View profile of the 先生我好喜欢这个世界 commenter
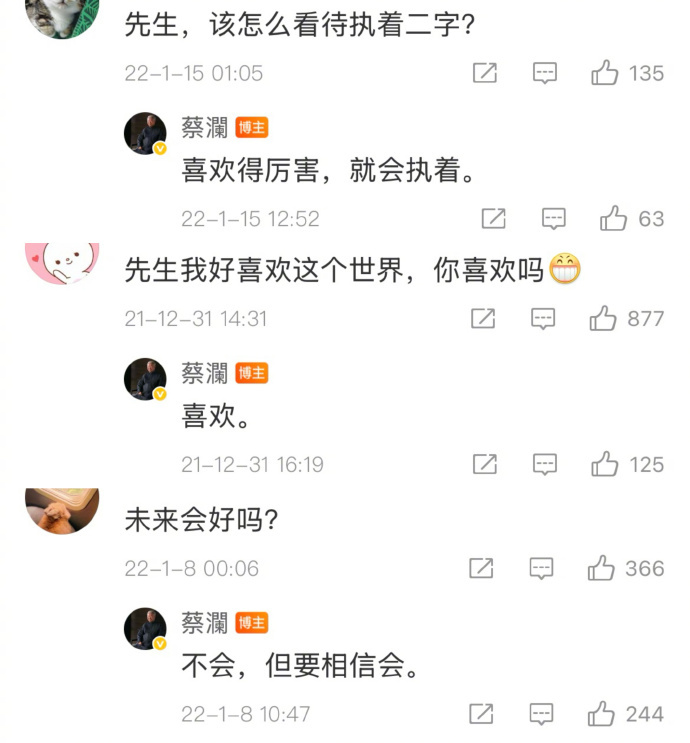 click(x=62, y=264)
